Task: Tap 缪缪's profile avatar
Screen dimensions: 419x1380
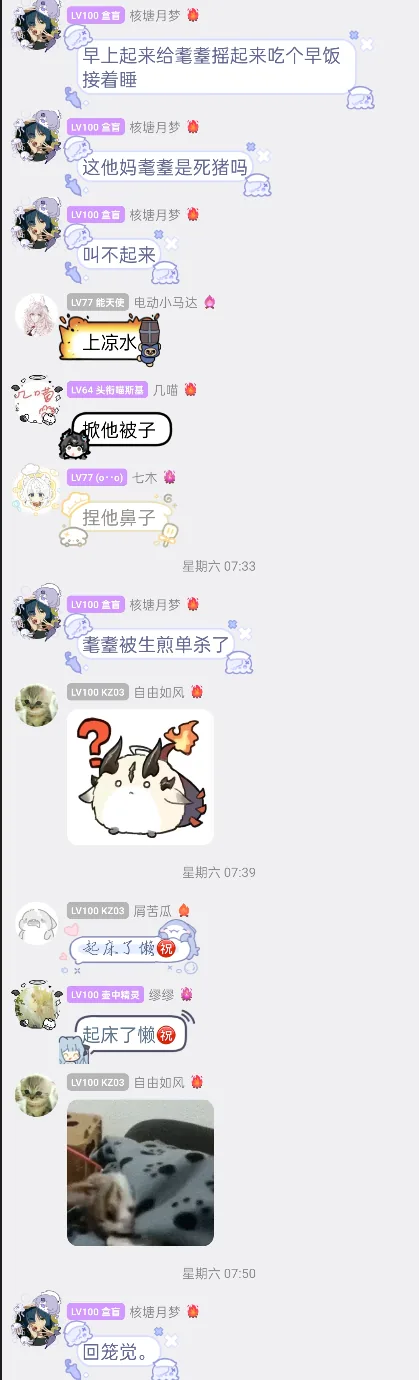Action: (x=36, y=1006)
